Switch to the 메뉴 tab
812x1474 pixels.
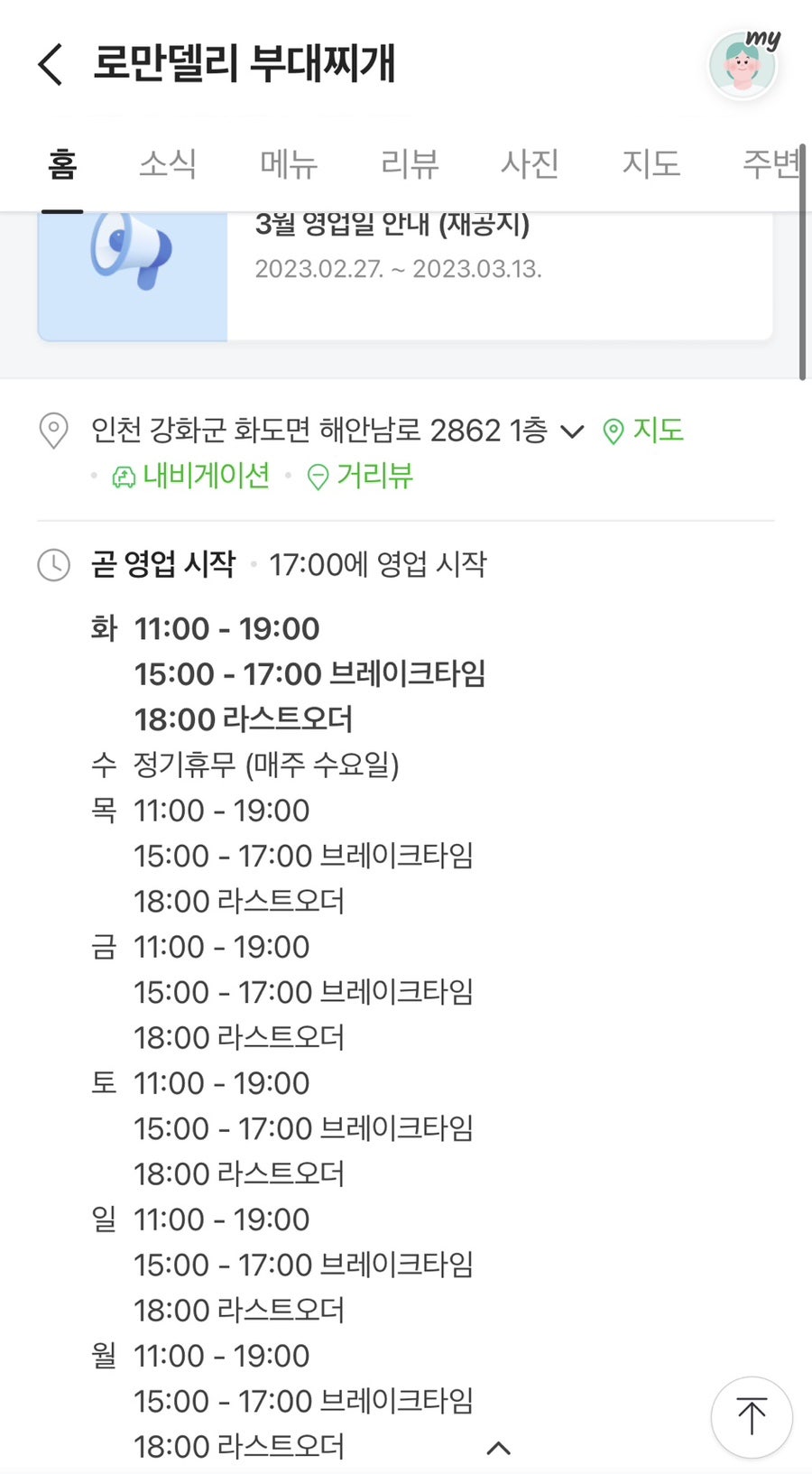pyautogui.click(x=289, y=164)
